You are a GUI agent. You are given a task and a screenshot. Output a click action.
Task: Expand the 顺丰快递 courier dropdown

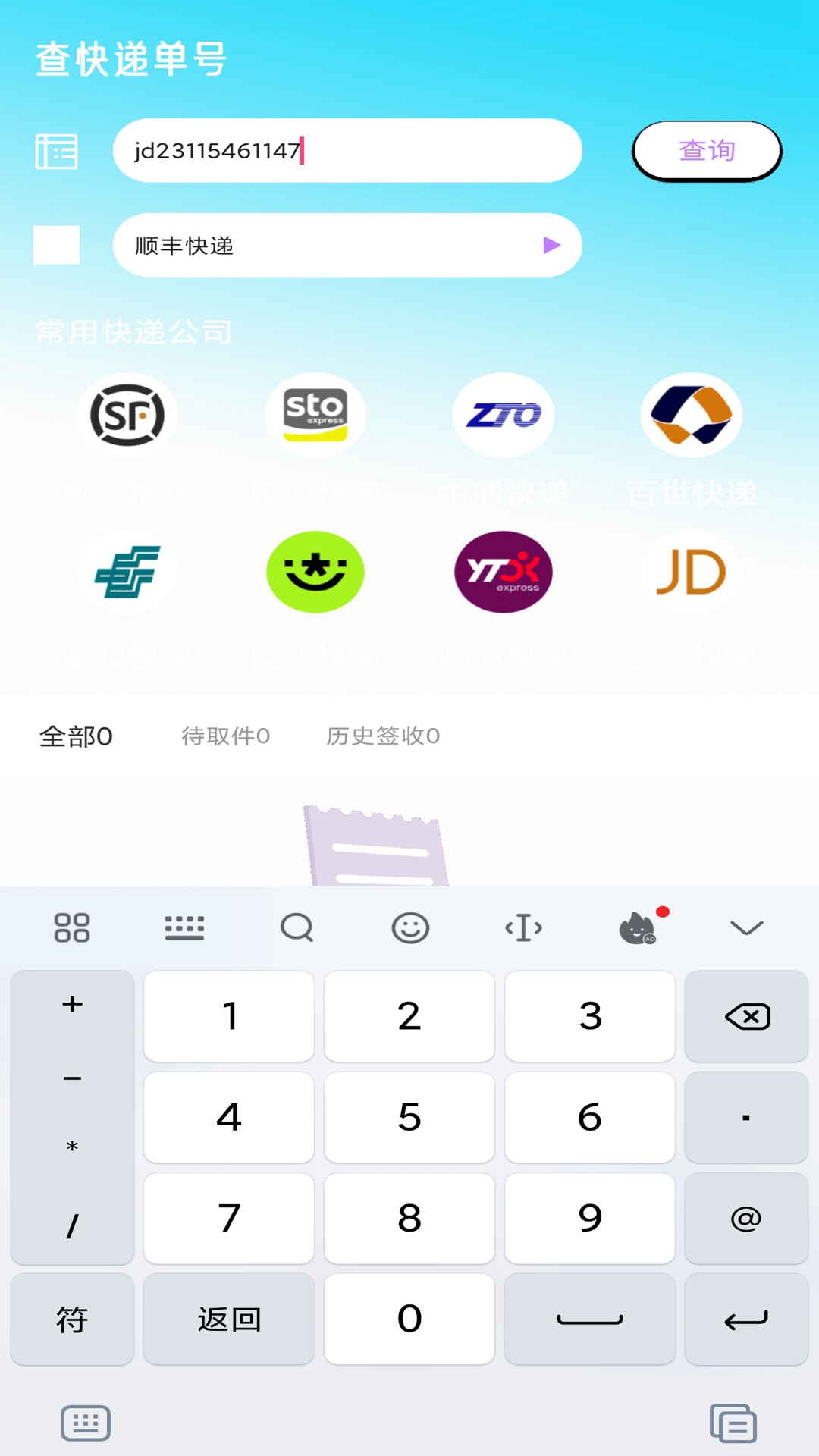click(x=551, y=245)
